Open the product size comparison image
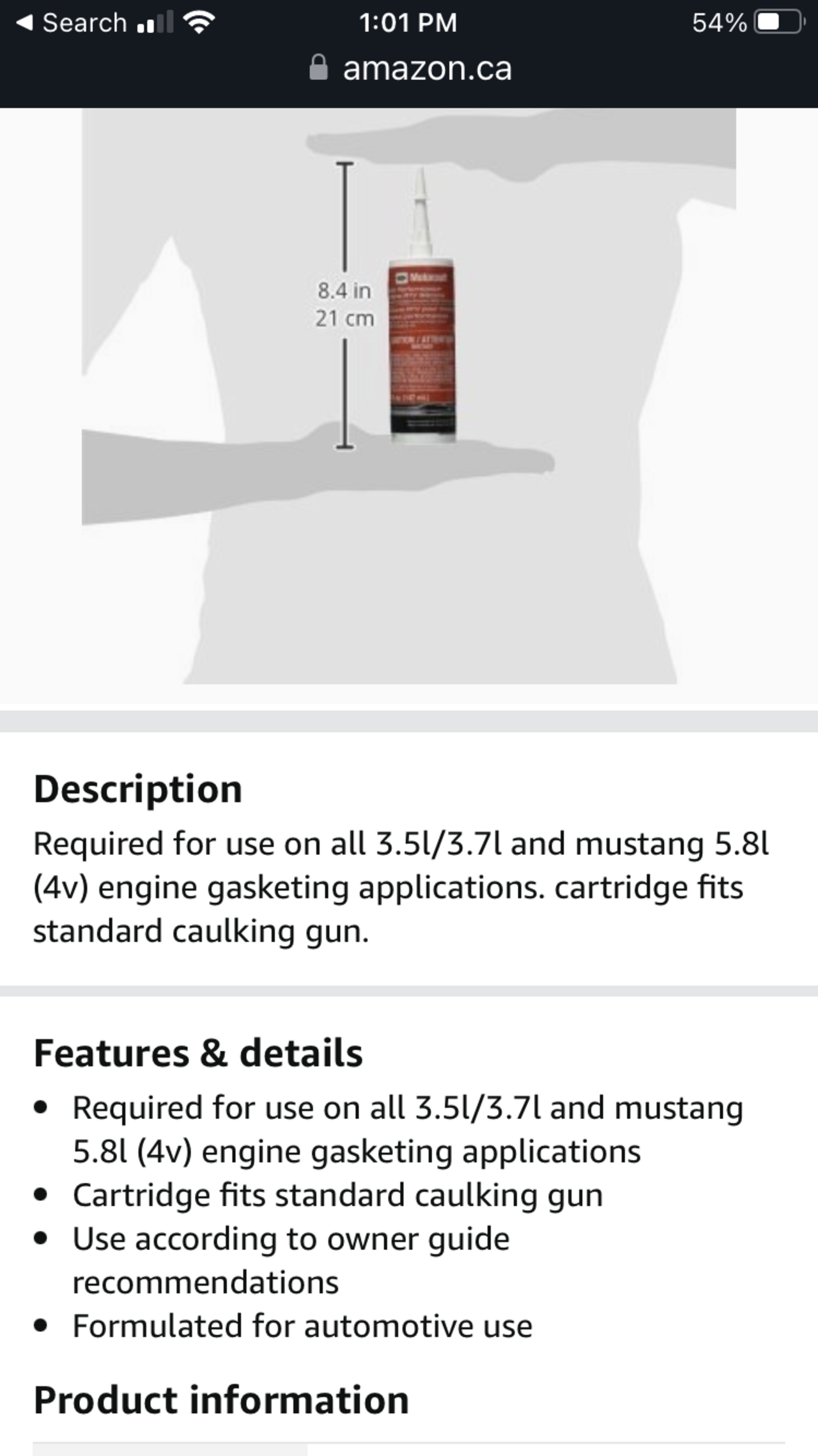The height and width of the screenshot is (1456, 818). pos(409,396)
